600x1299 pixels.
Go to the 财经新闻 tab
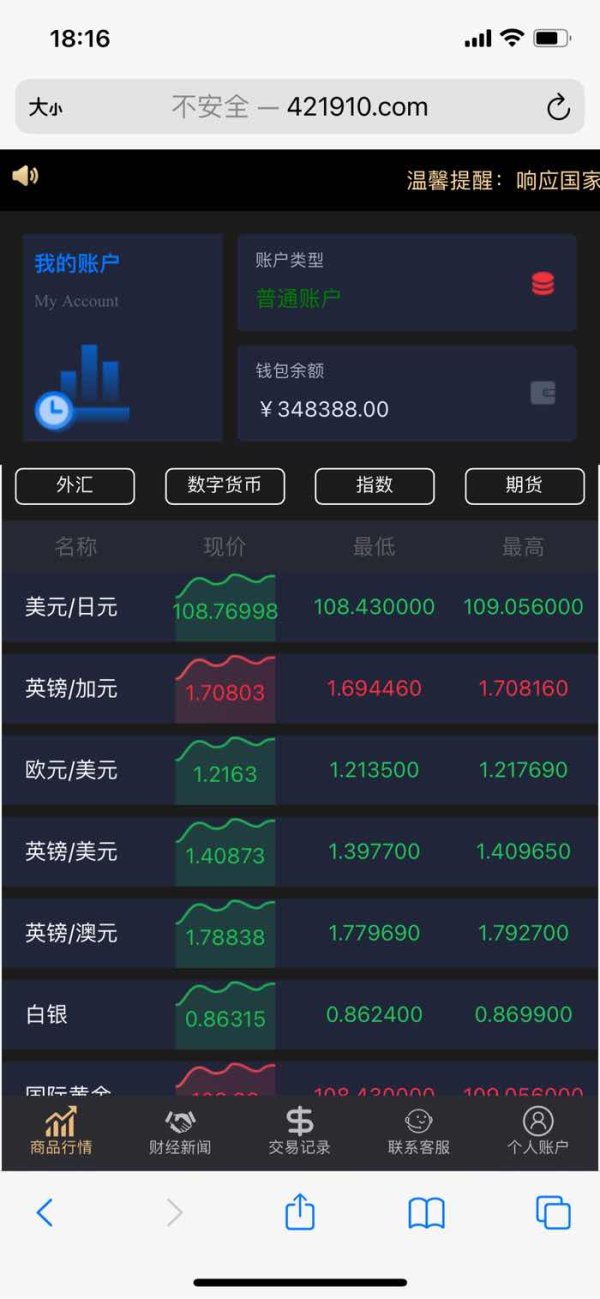coord(180,1132)
